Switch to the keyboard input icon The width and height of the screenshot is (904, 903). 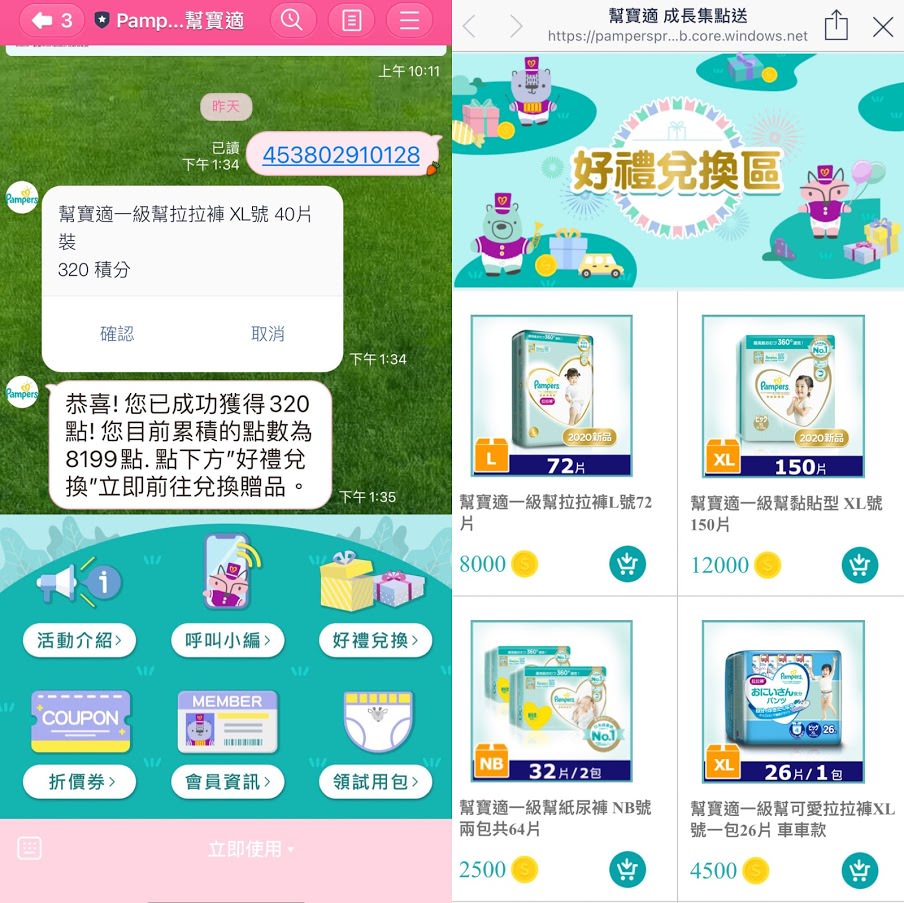(x=30, y=849)
